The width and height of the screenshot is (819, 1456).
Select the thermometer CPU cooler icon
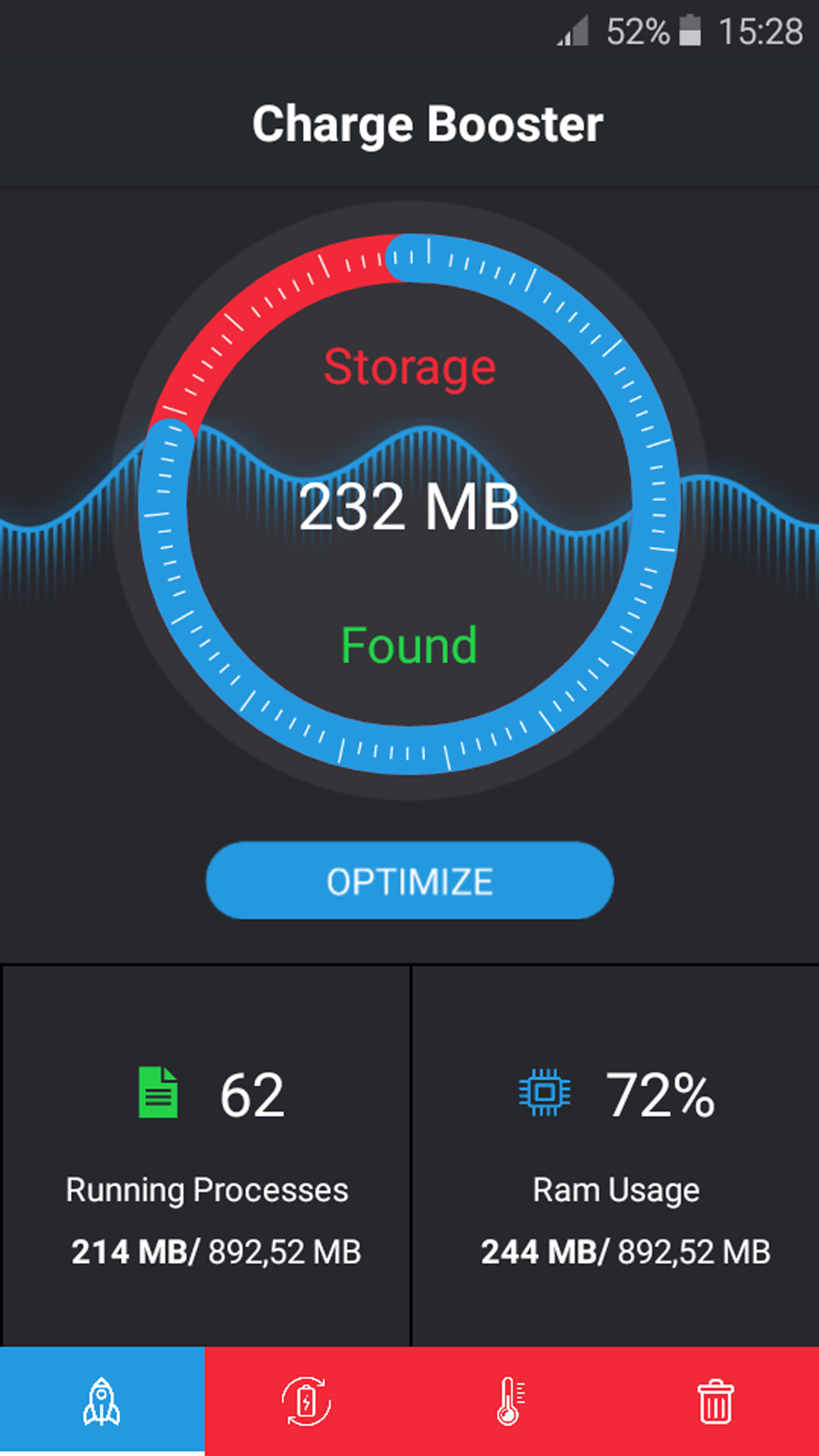(x=512, y=1403)
